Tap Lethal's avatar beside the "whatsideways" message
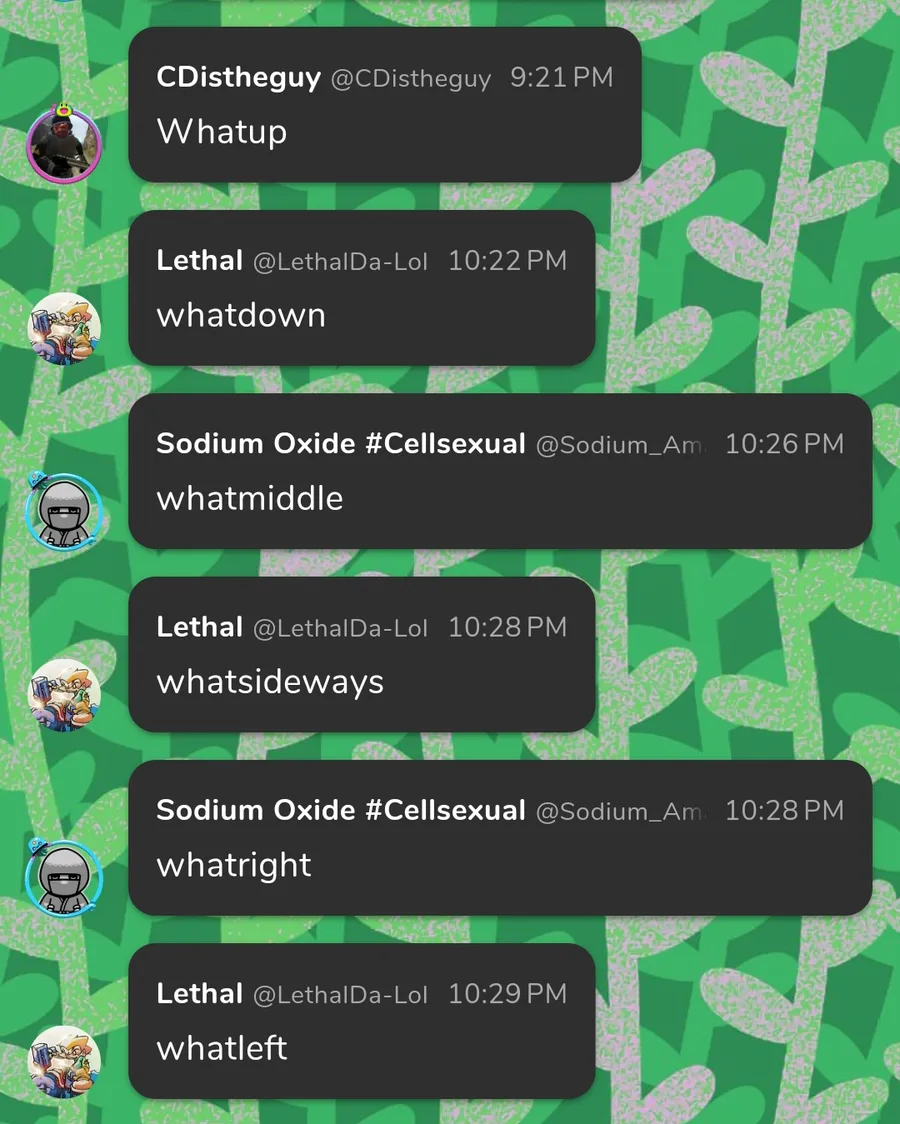This screenshot has height=1124, width=900. coord(64,695)
